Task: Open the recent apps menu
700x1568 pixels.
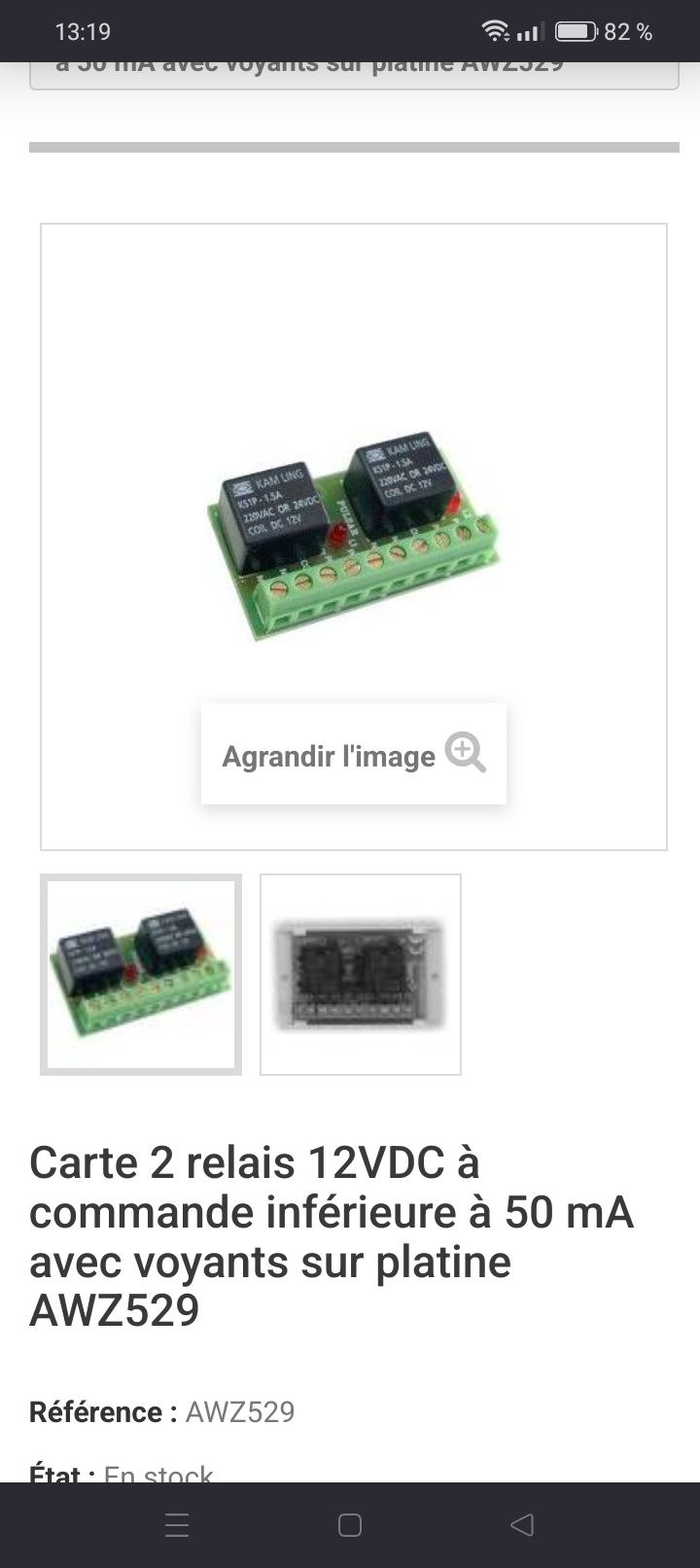Action: (x=177, y=1525)
